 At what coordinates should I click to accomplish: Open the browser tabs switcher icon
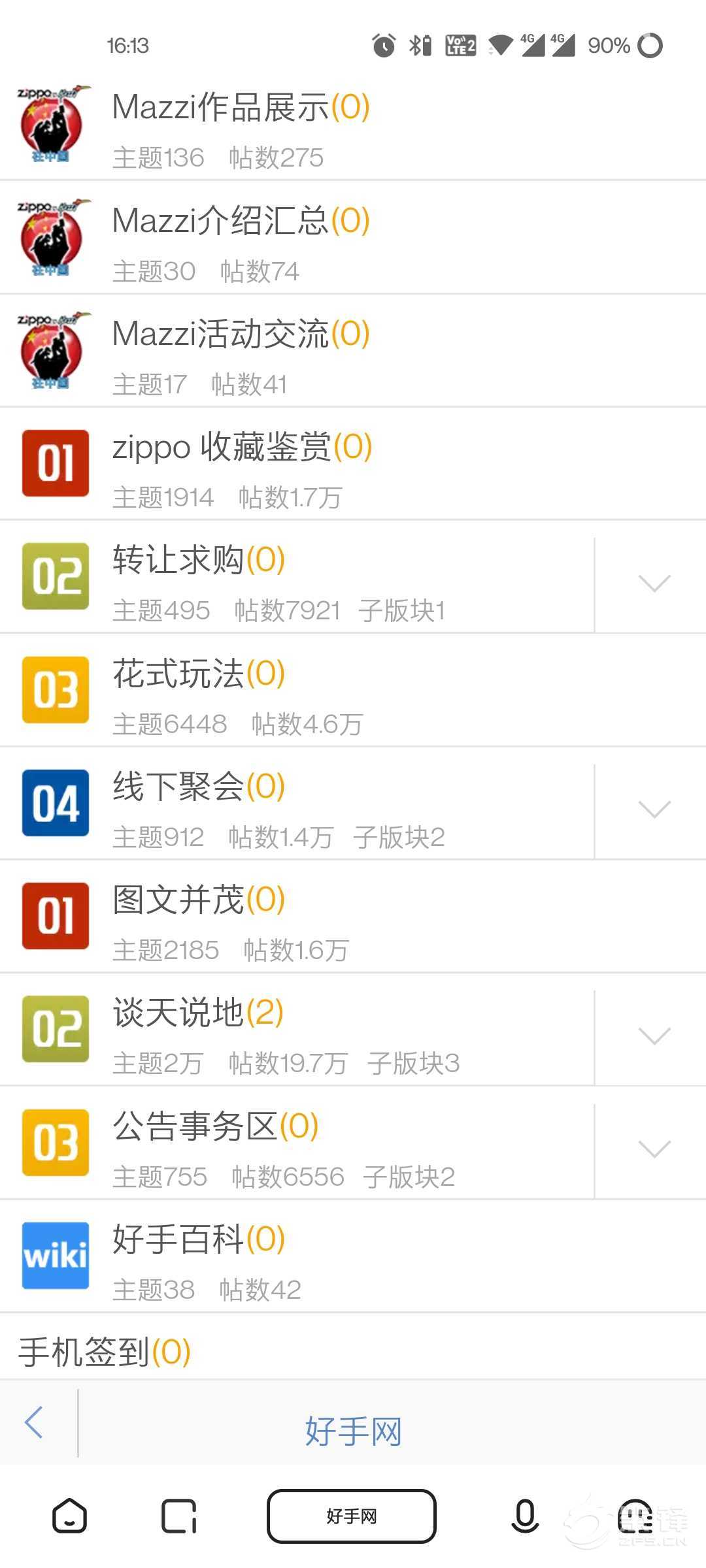tap(179, 1516)
